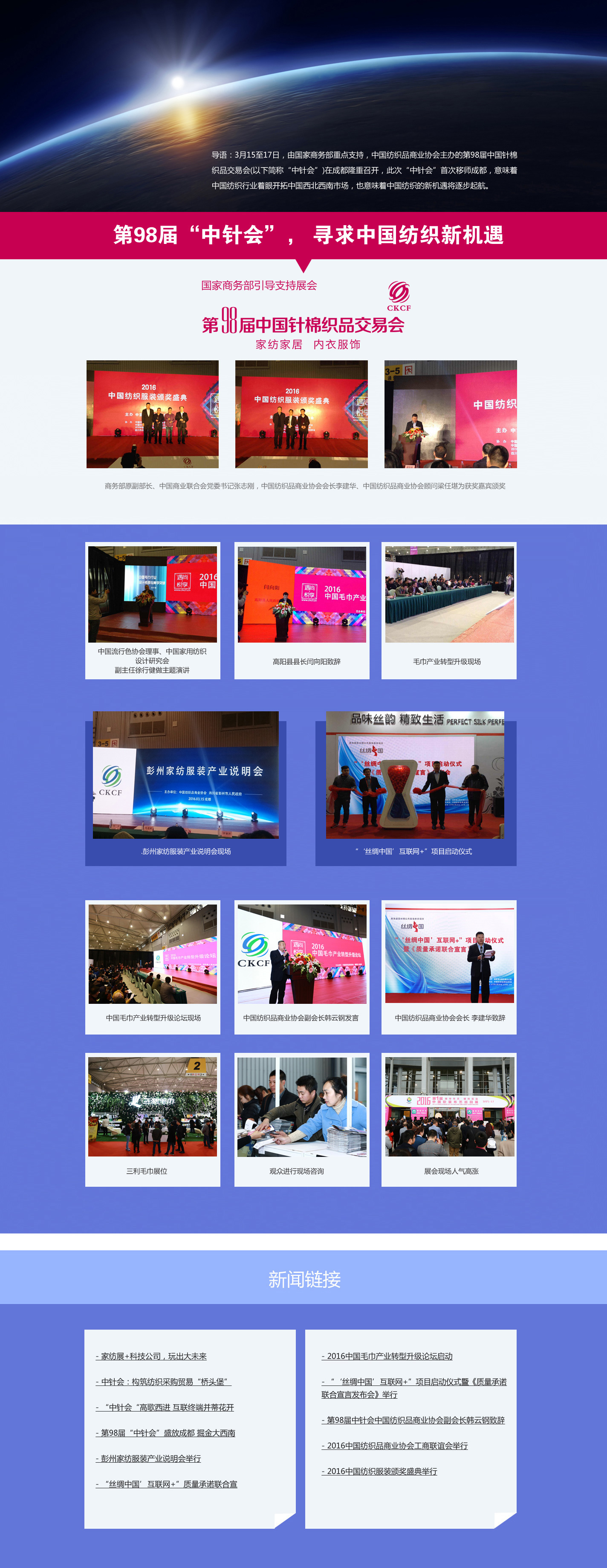Open the link 家纺展+科技公司，玩出大未来

pyautogui.click(x=151, y=1356)
